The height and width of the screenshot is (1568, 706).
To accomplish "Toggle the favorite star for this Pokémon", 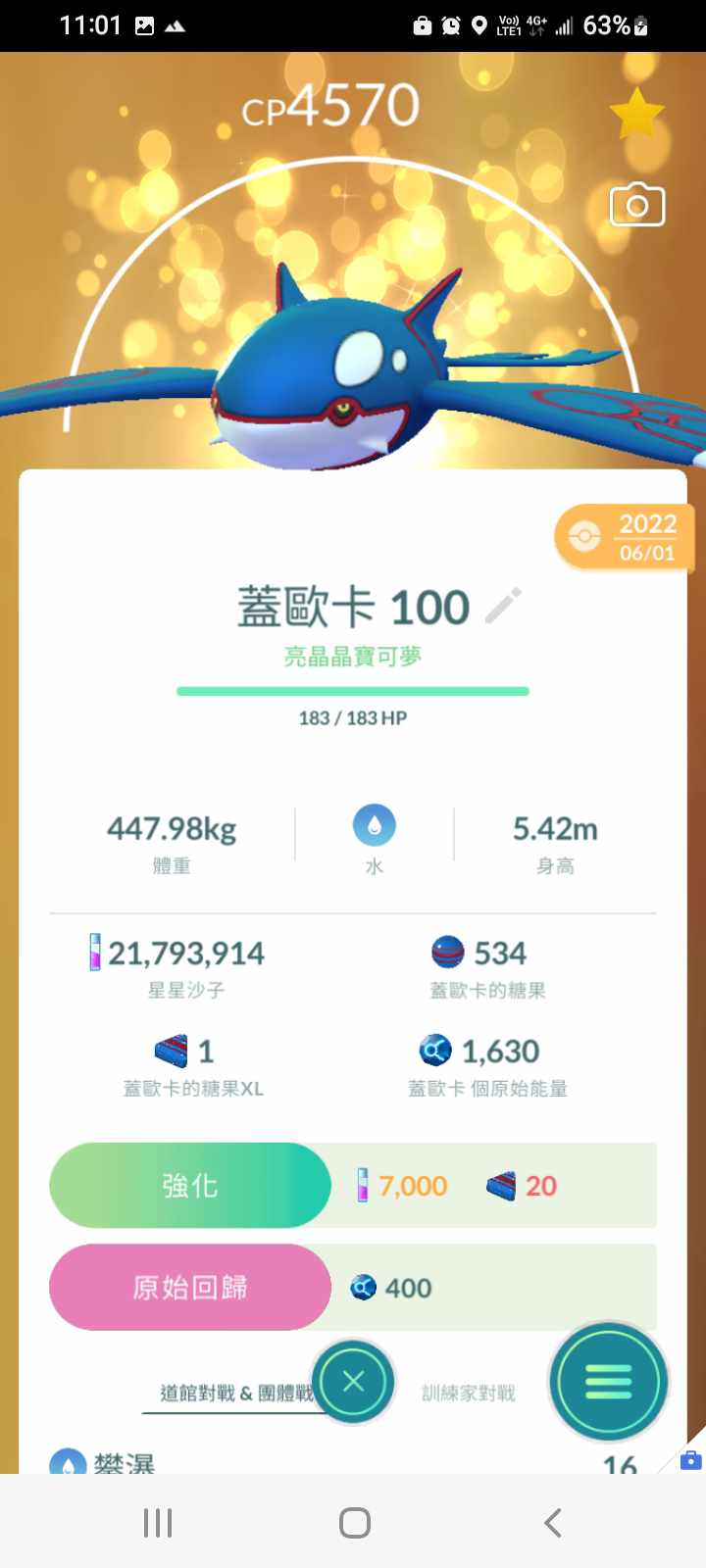I will pos(636,114).
